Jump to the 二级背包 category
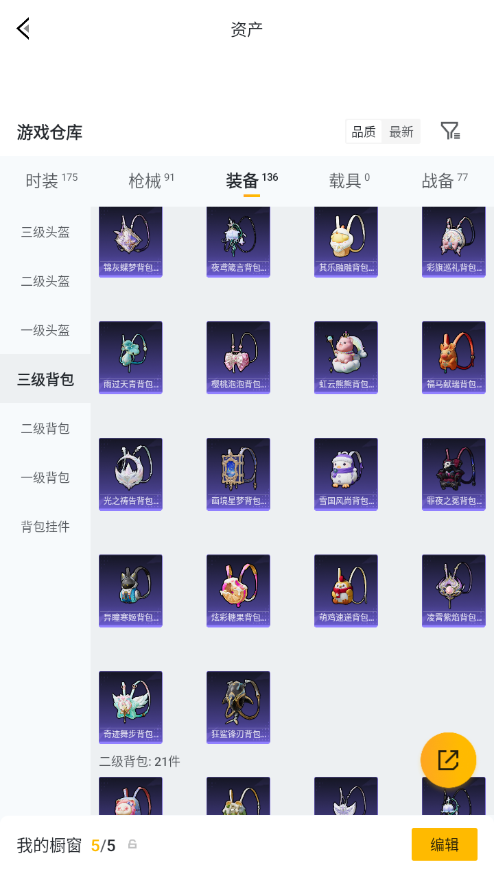 [45, 428]
